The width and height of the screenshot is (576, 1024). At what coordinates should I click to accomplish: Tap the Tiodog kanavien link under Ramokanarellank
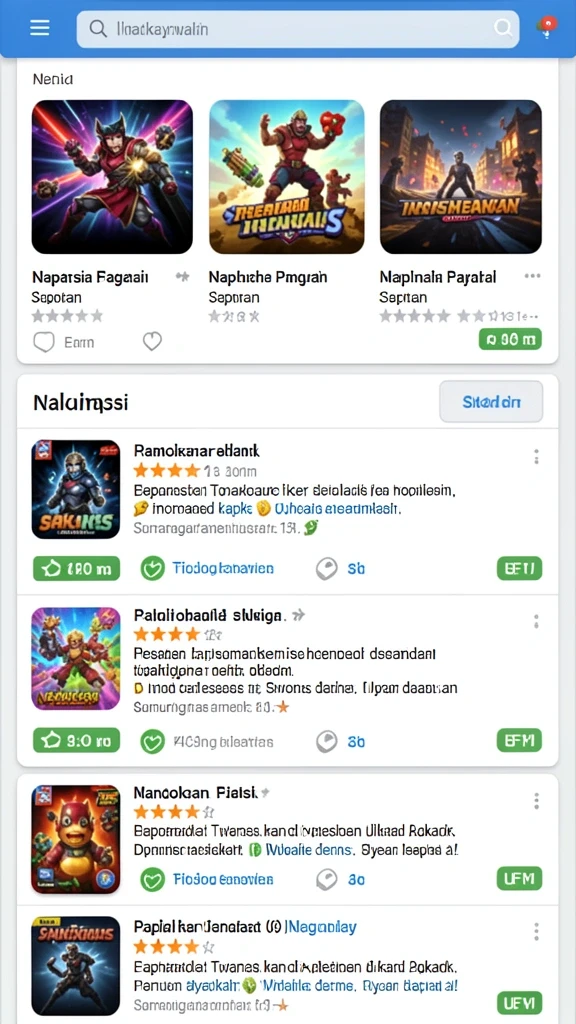click(x=223, y=569)
